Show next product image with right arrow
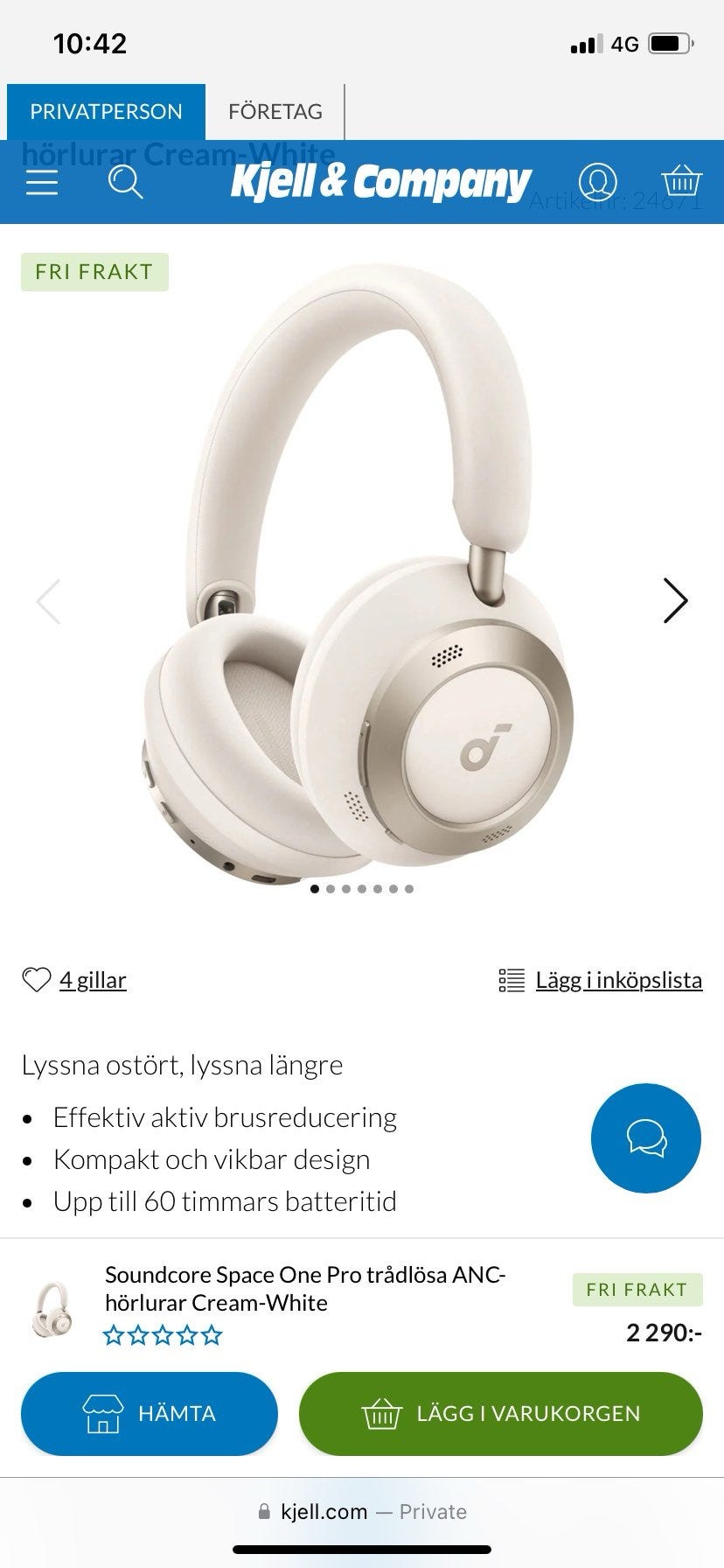Viewport: 724px width, 1568px height. (675, 600)
